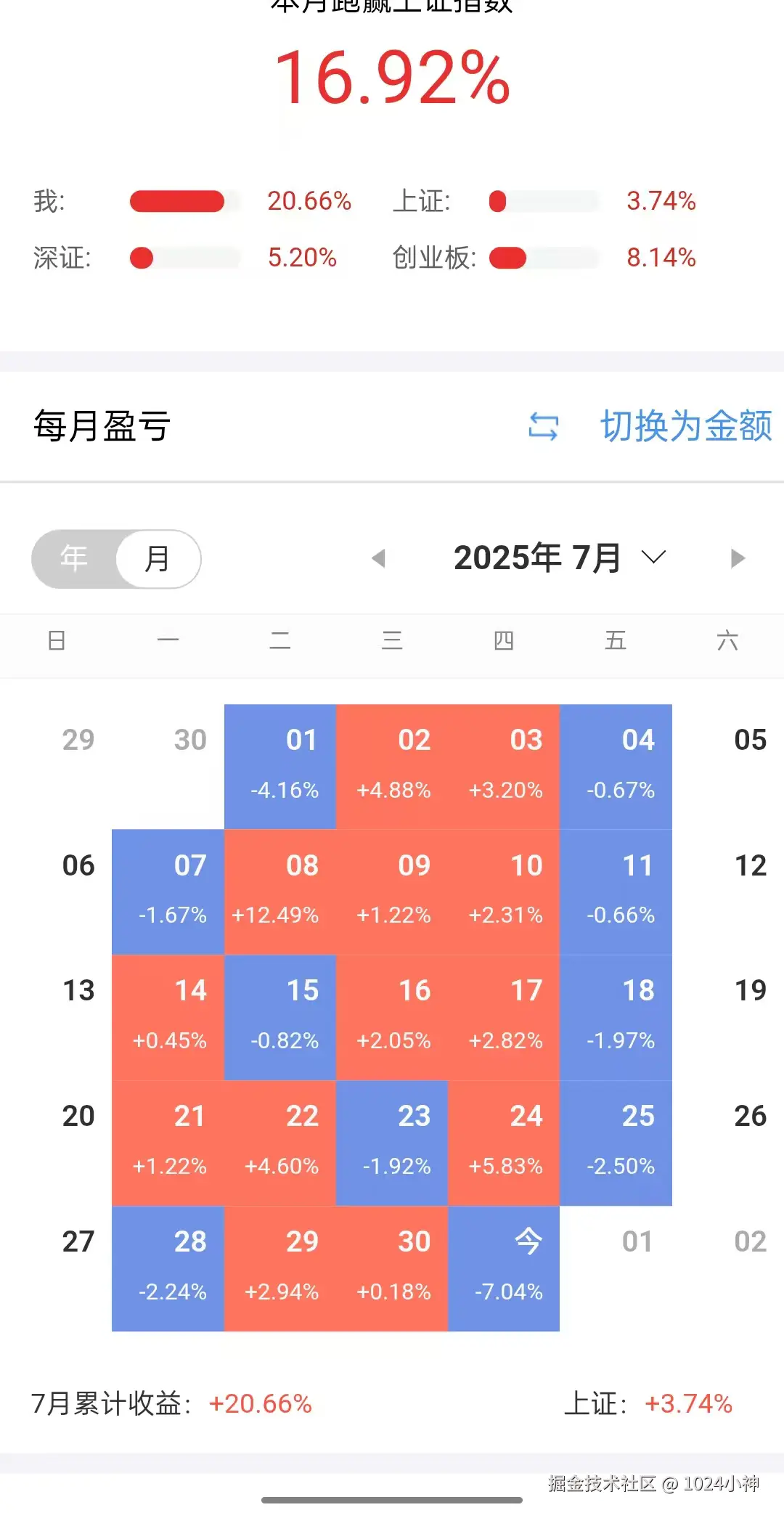Open day 18 with -1.97%
Screen dimensions: 784x1518
pyautogui.click(x=616, y=1017)
